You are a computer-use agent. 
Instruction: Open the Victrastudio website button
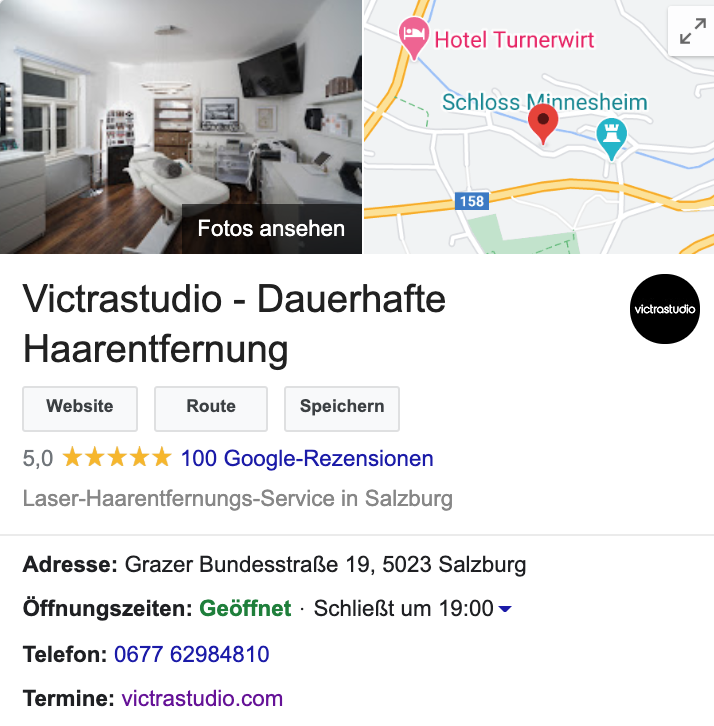click(x=80, y=407)
